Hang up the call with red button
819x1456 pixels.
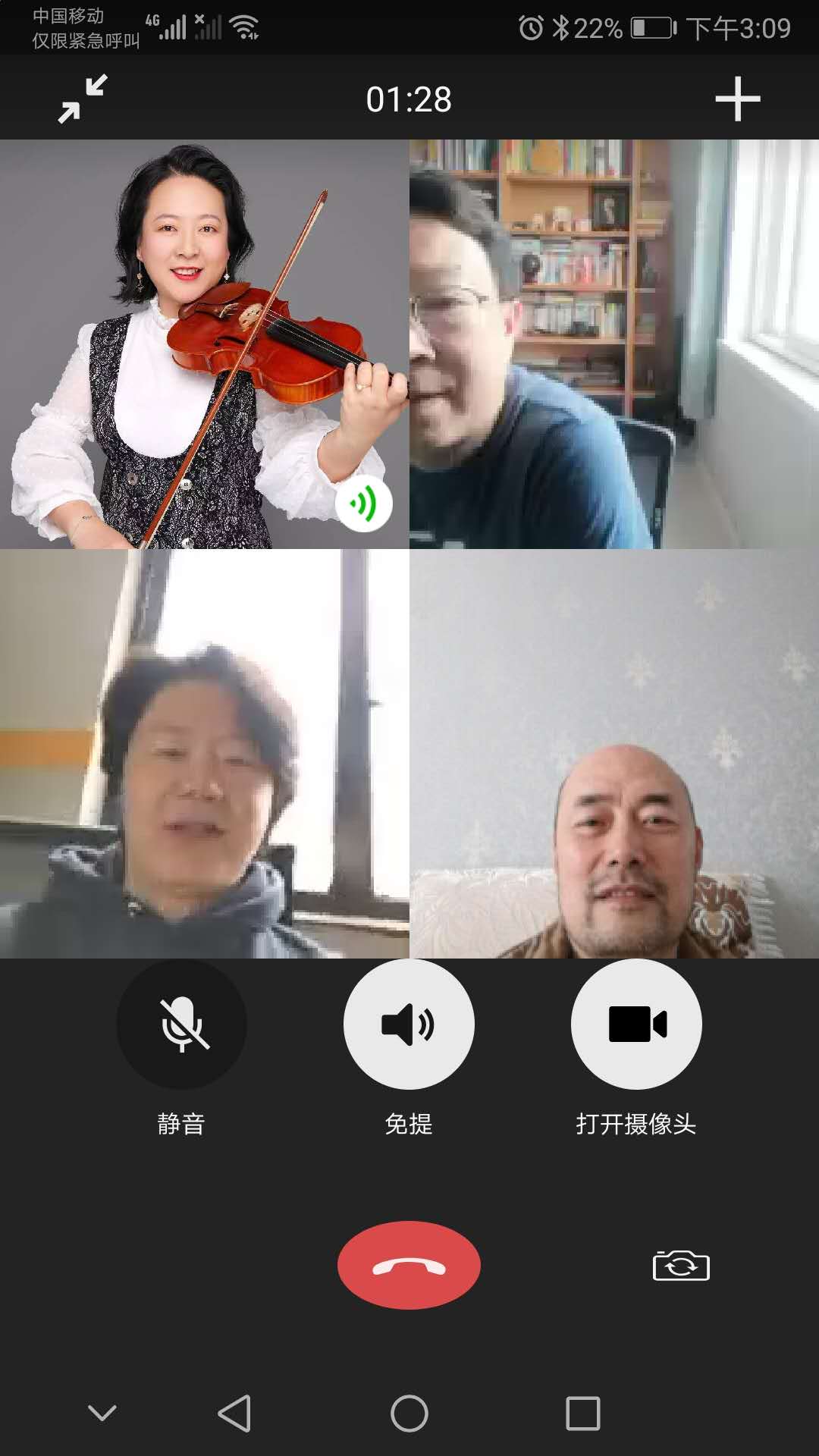pyautogui.click(x=409, y=1265)
